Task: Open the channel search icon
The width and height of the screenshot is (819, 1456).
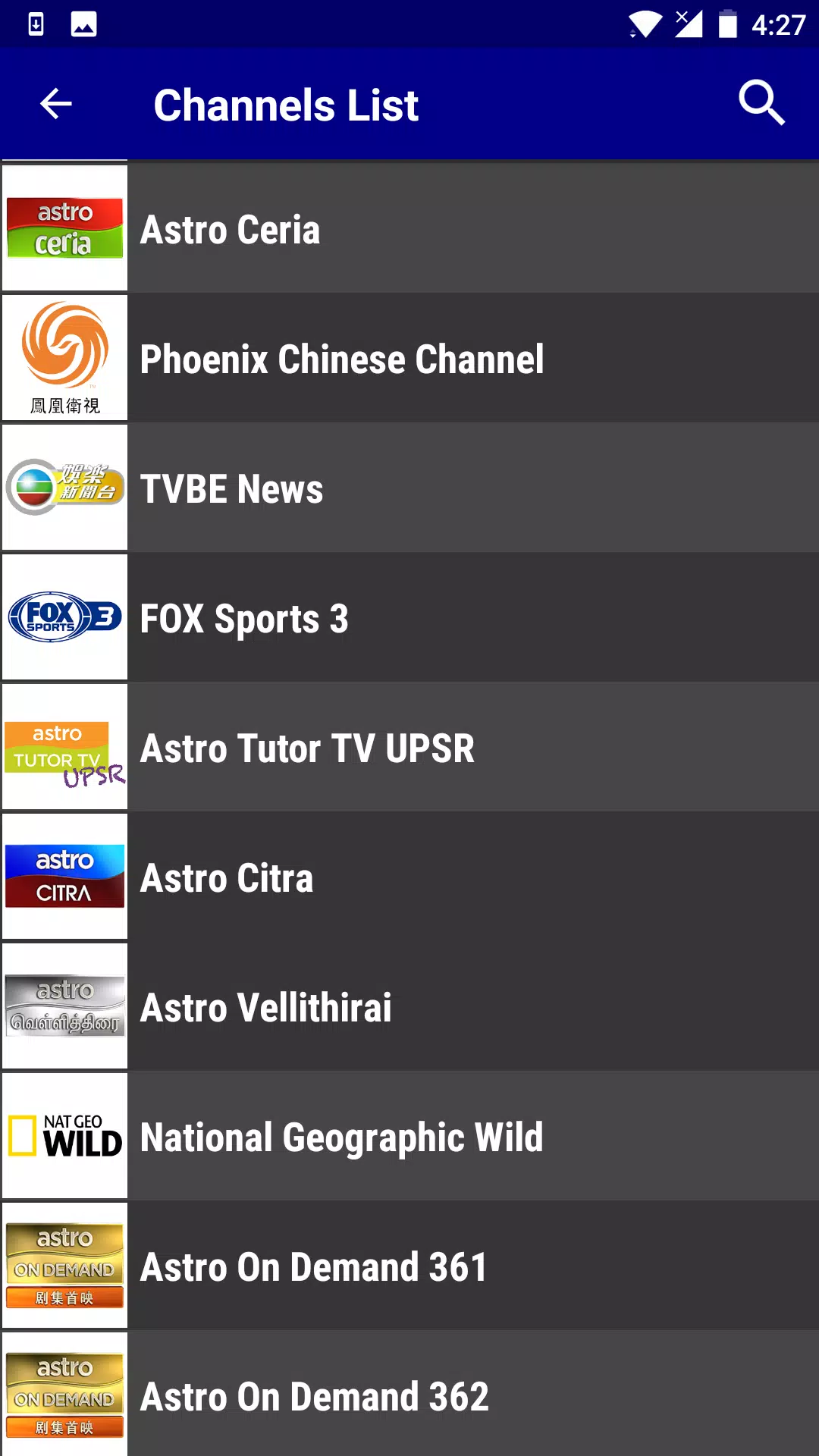Action: pyautogui.click(x=761, y=103)
